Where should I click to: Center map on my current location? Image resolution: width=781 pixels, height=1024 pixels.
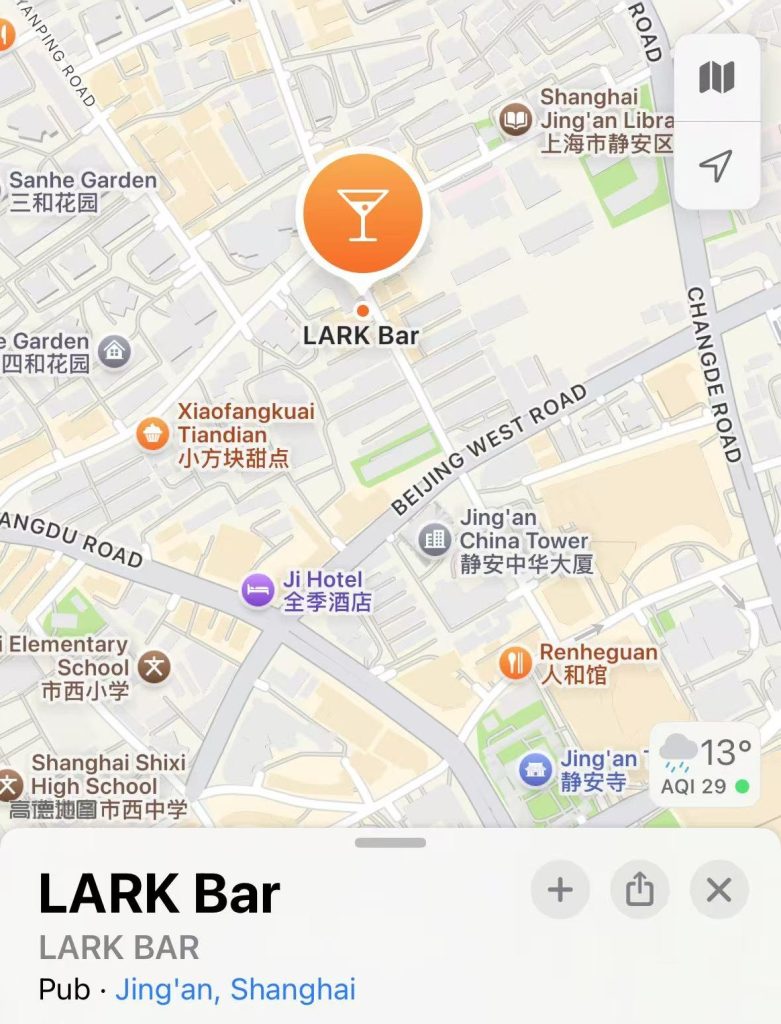click(x=716, y=166)
